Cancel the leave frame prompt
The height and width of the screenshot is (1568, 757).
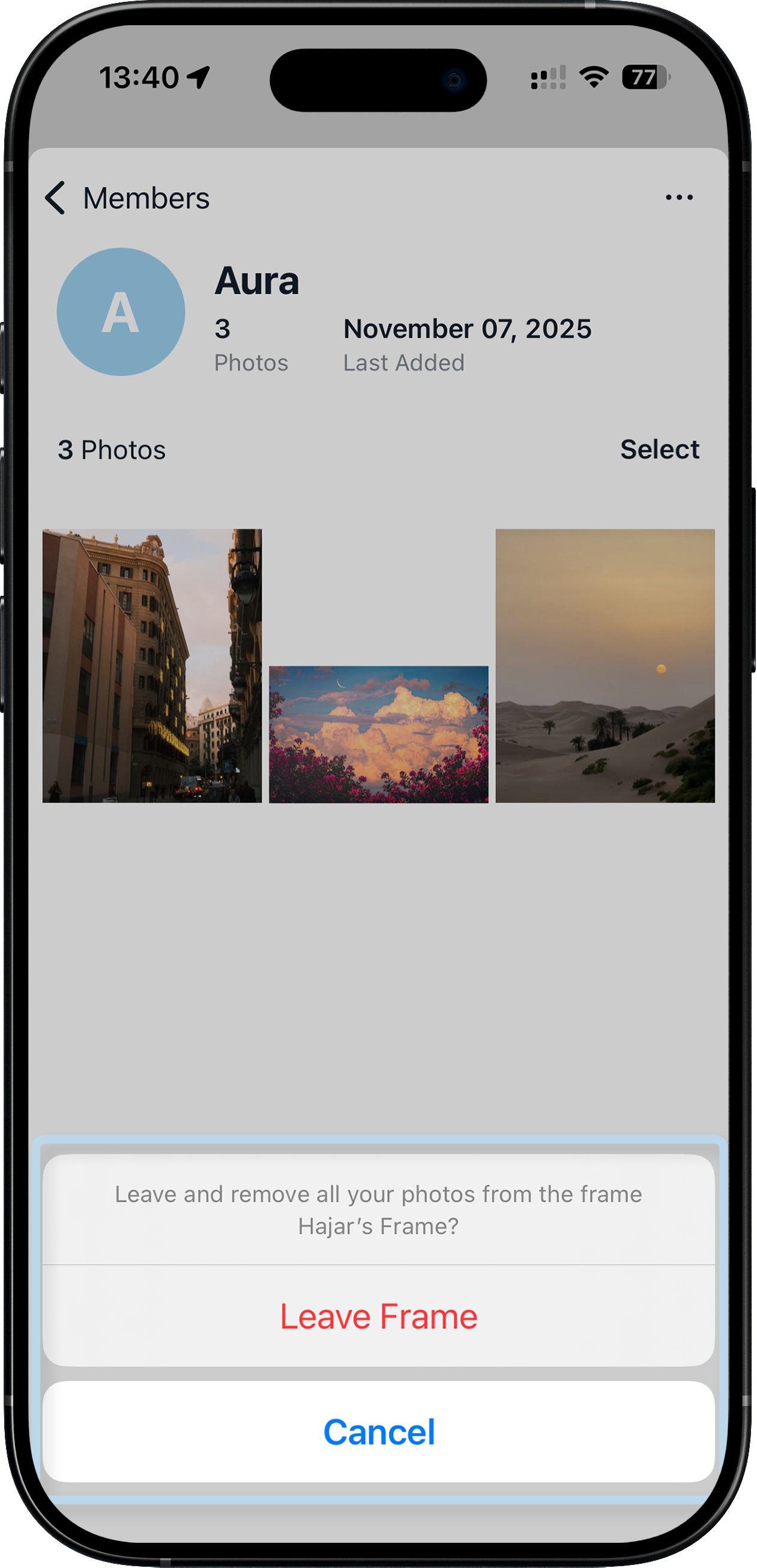tap(378, 1432)
